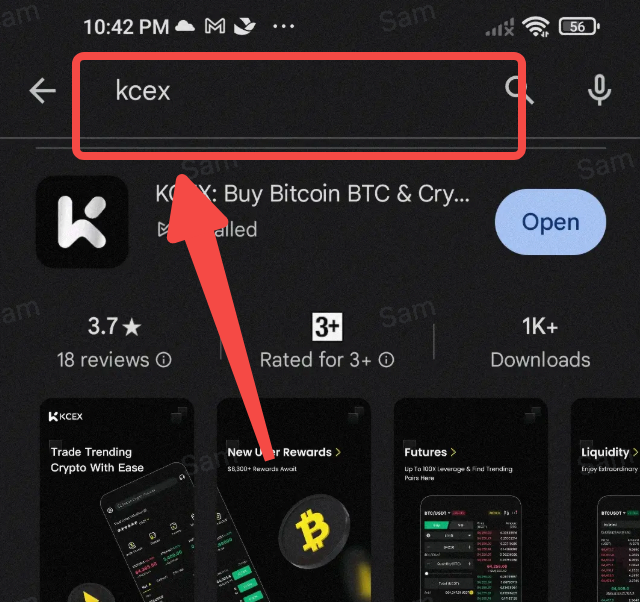Screen dimensions: 640x602
Task: Open the Futures screenshot
Action: [x=470, y=500]
